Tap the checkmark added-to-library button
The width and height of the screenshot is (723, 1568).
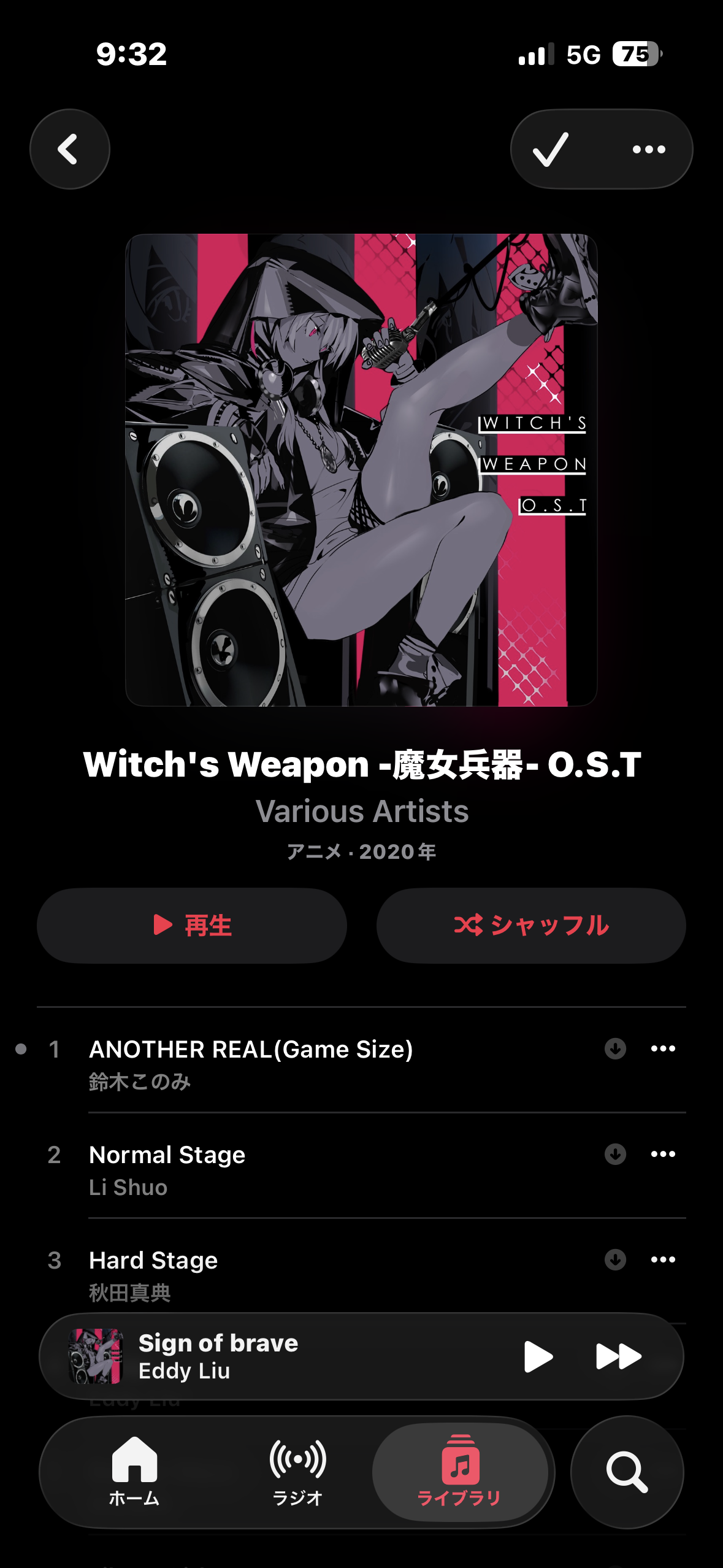click(551, 149)
